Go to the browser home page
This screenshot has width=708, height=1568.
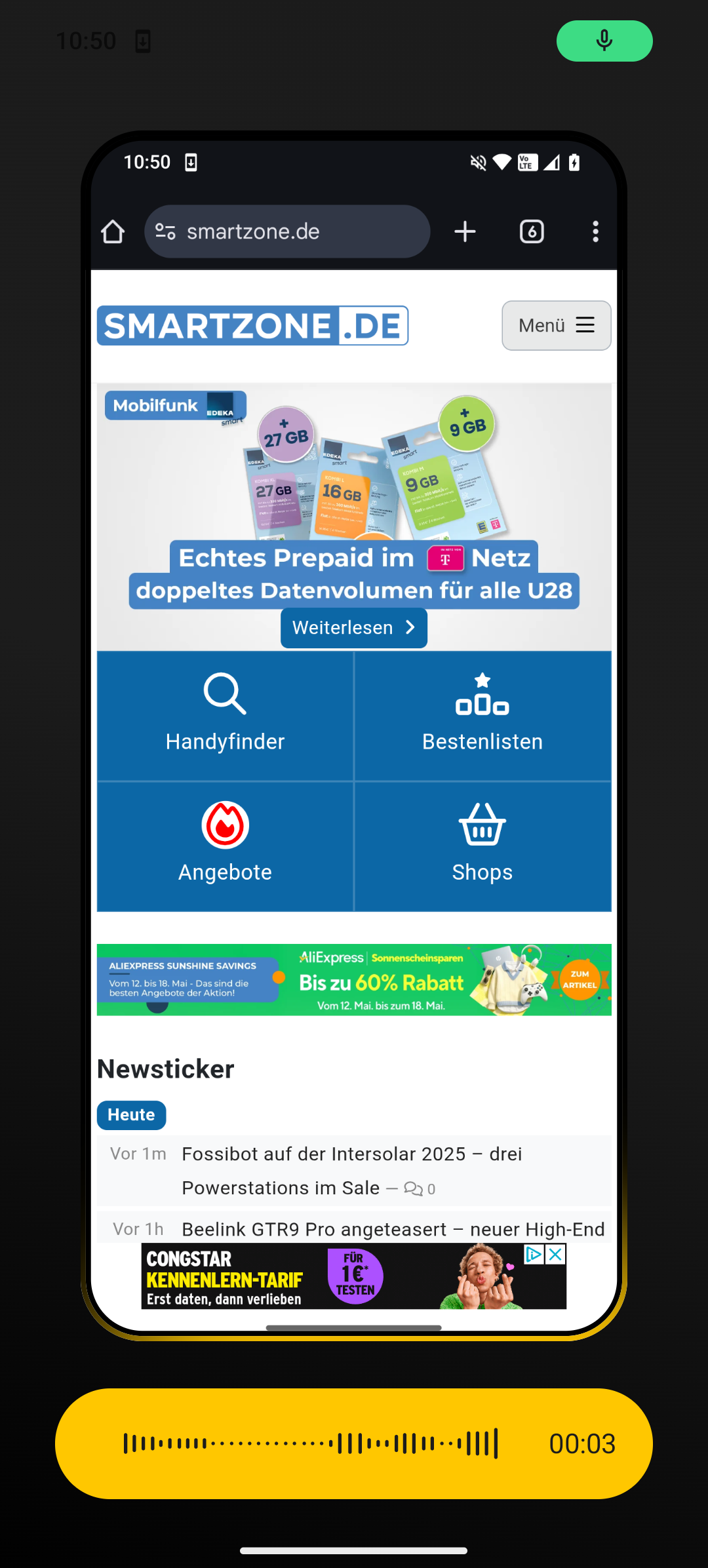pyautogui.click(x=113, y=231)
